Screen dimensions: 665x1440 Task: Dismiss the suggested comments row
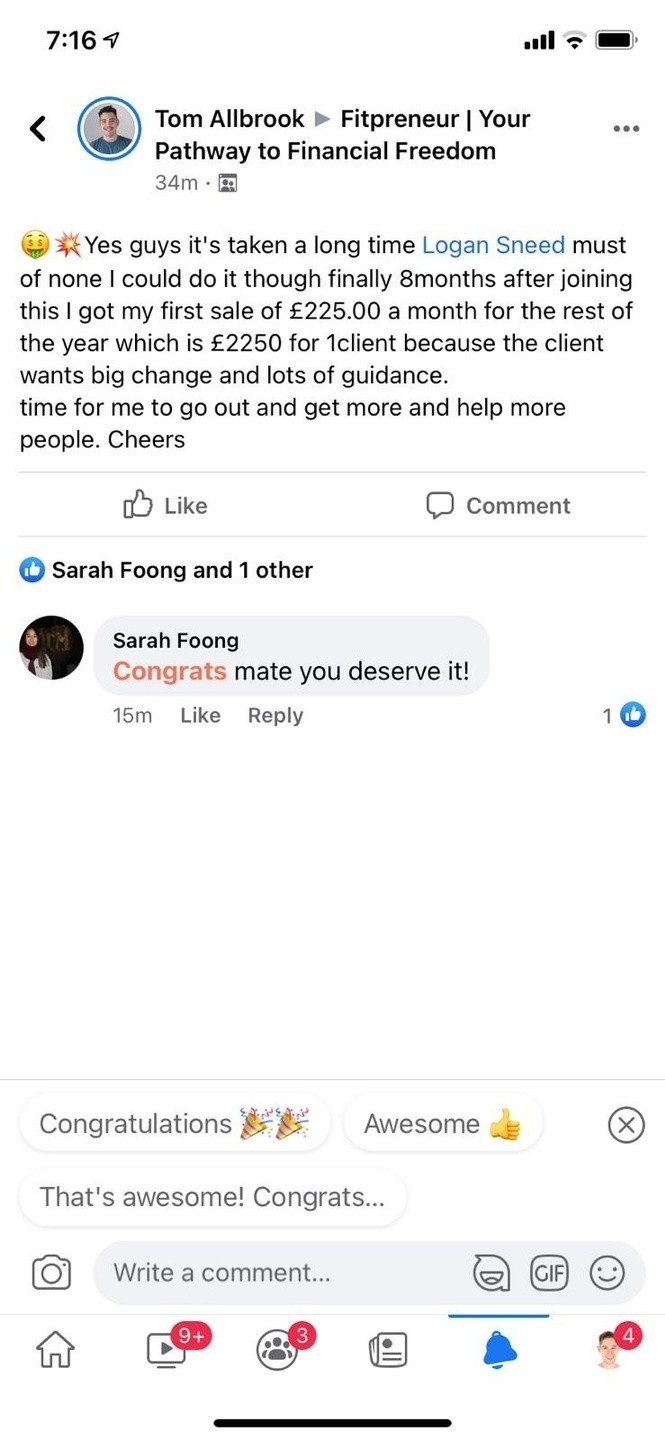click(626, 1125)
